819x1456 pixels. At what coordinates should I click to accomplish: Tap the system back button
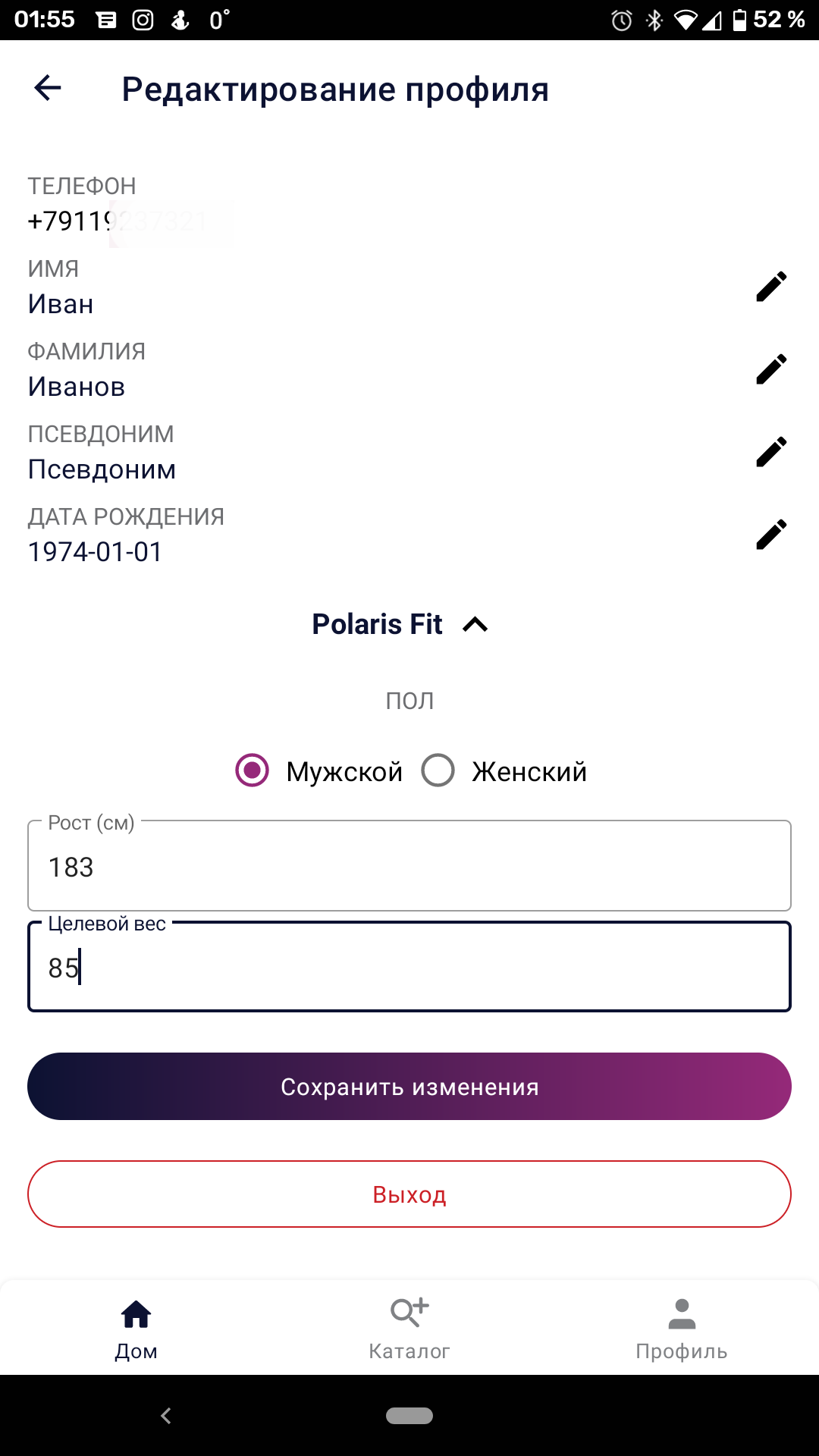point(166,1415)
